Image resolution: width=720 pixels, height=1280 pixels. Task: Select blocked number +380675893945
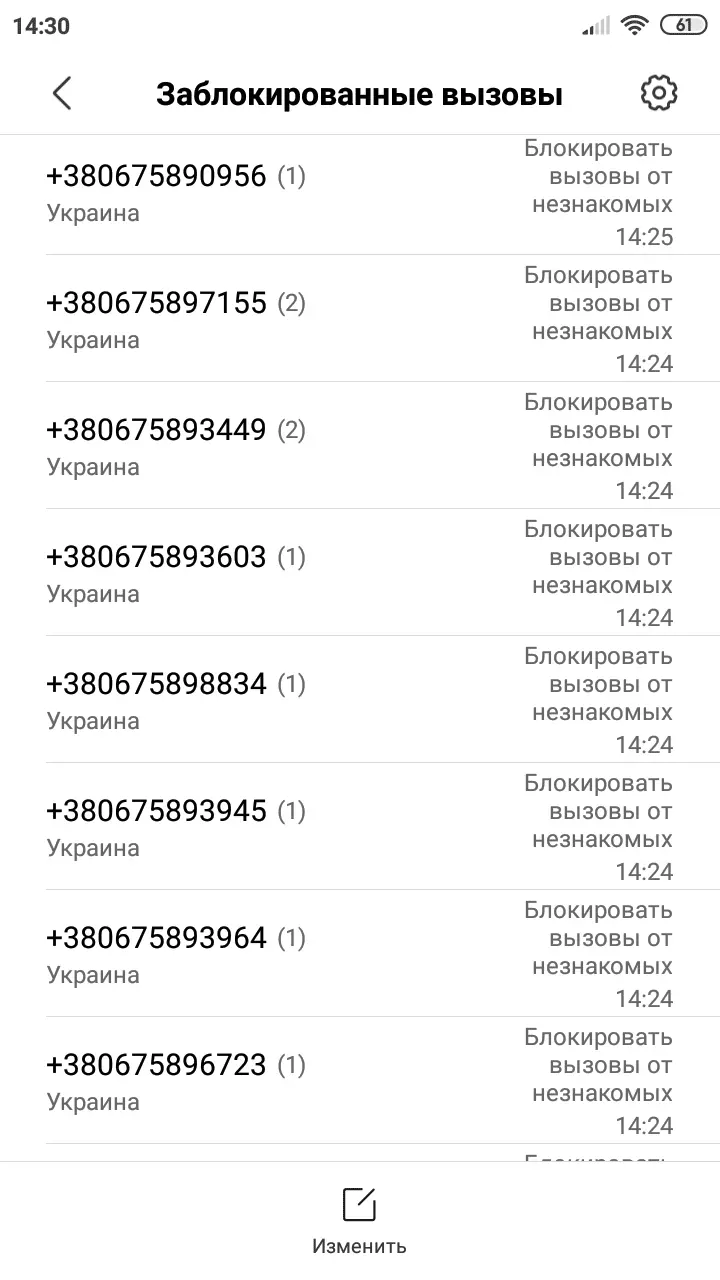(x=157, y=812)
